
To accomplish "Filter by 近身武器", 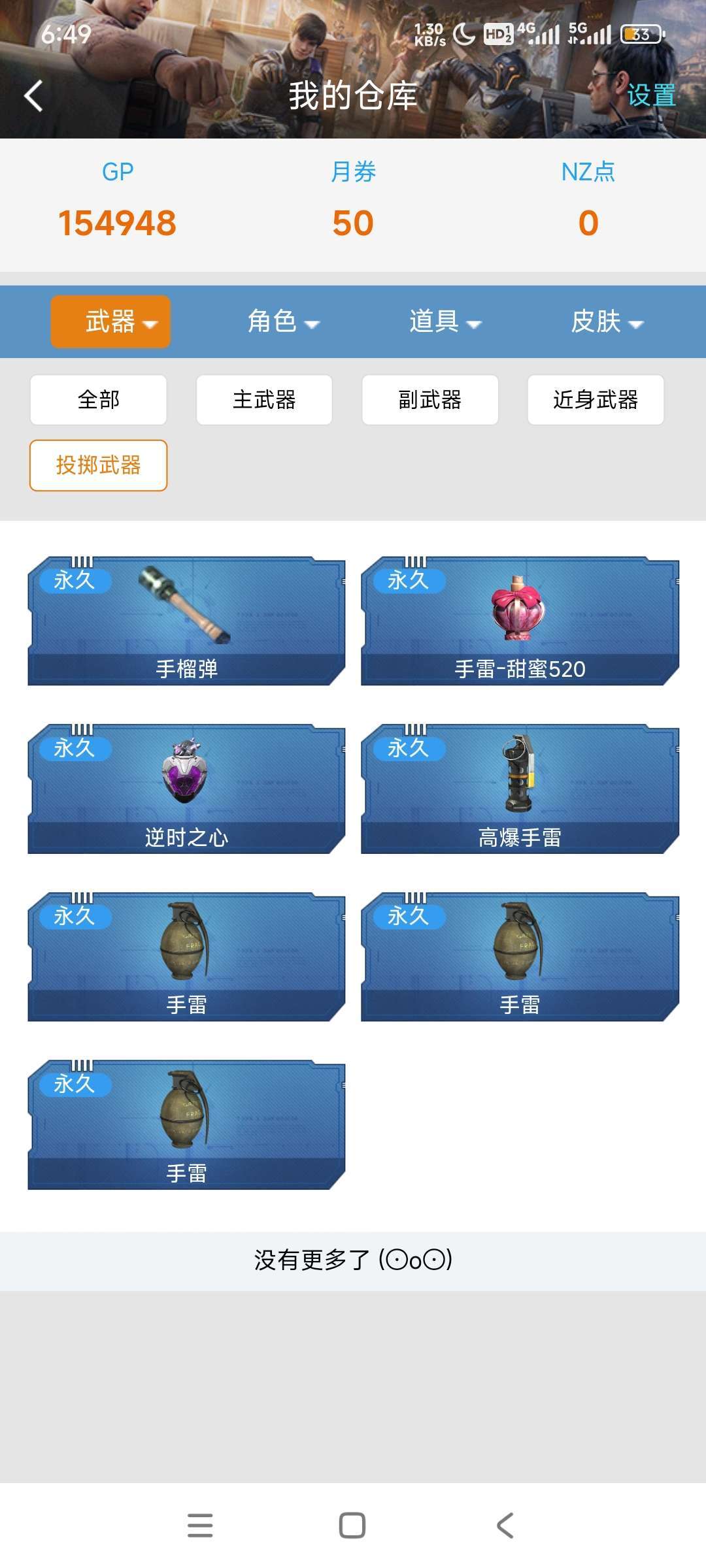I will pos(596,400).
